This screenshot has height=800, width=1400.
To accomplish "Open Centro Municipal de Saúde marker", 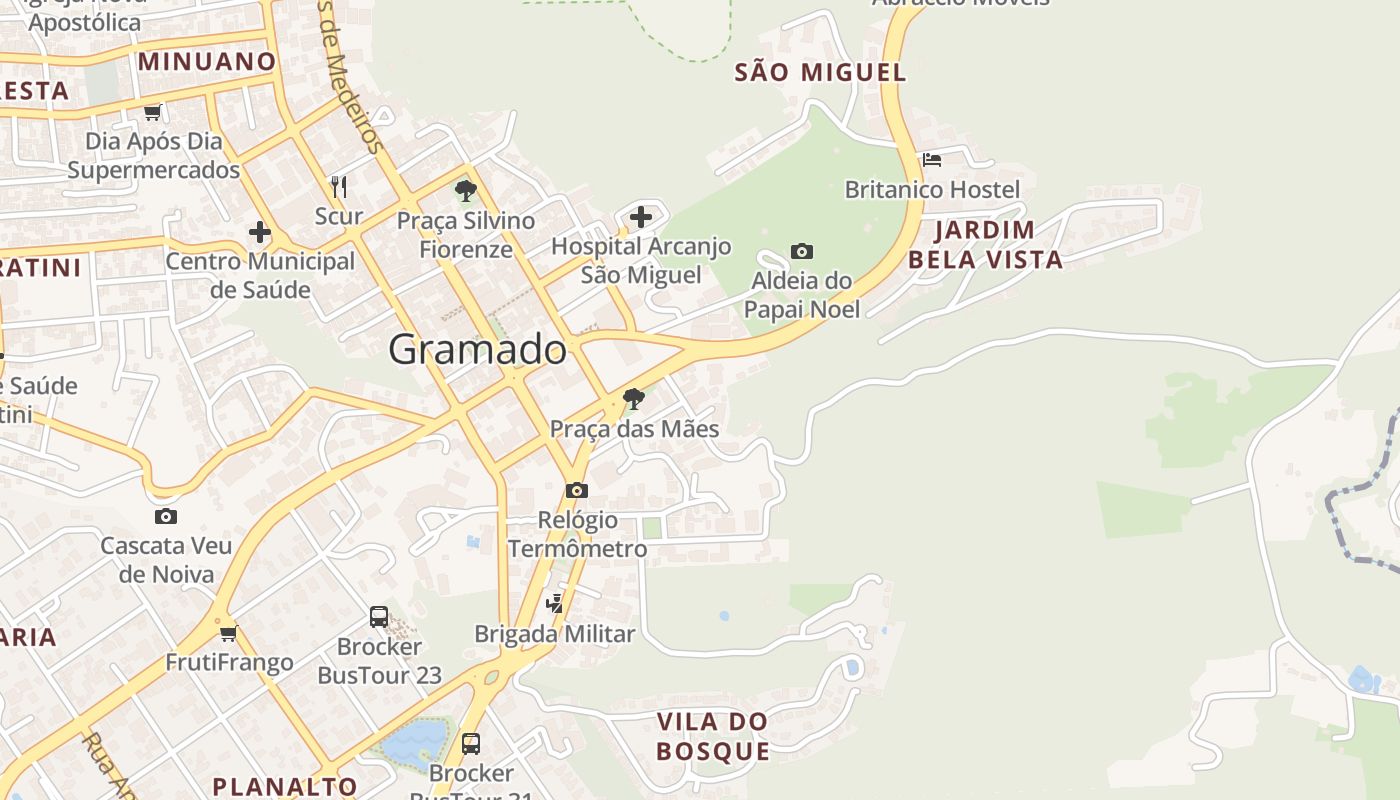I will pos(260,233).
